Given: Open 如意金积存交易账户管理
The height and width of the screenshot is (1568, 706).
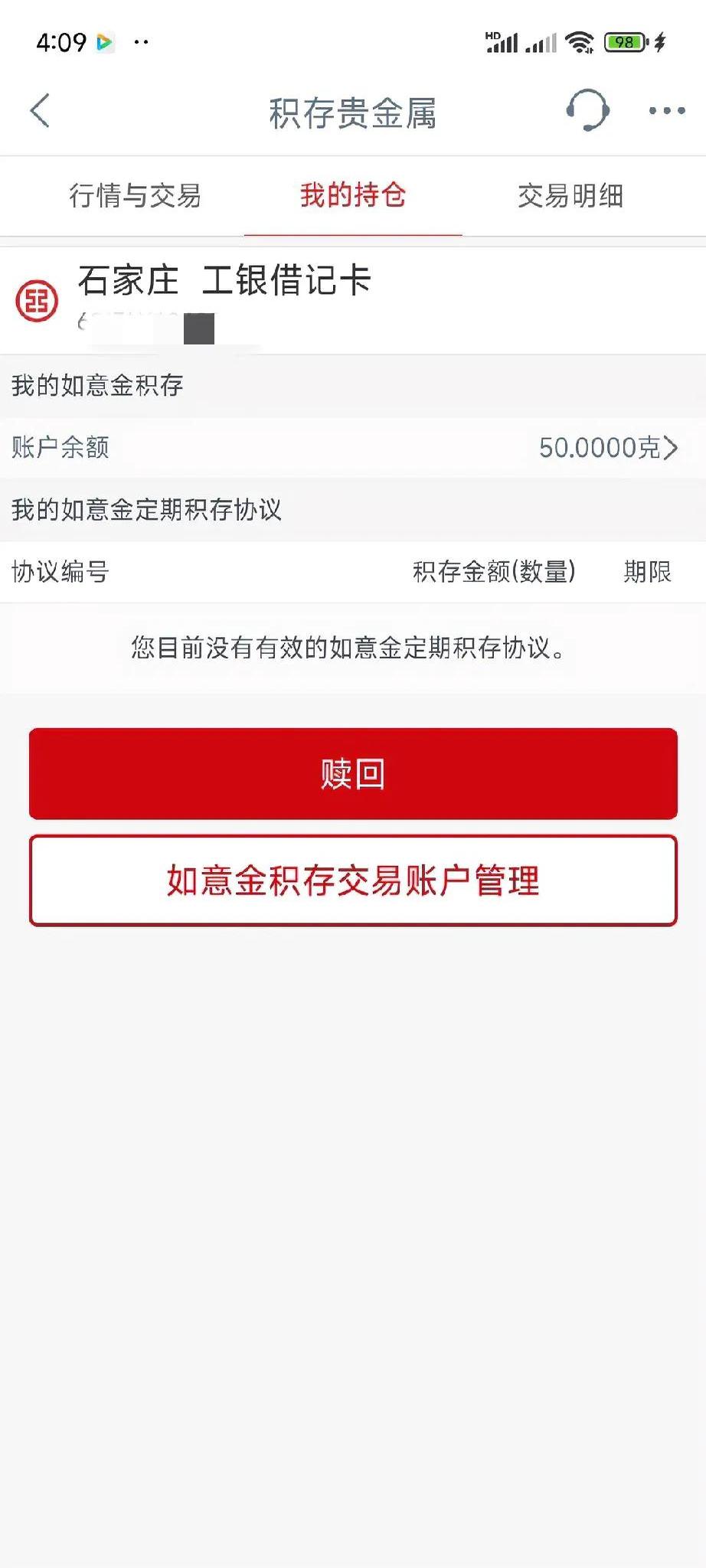Looking at the screenshot, I should (353, 880).
